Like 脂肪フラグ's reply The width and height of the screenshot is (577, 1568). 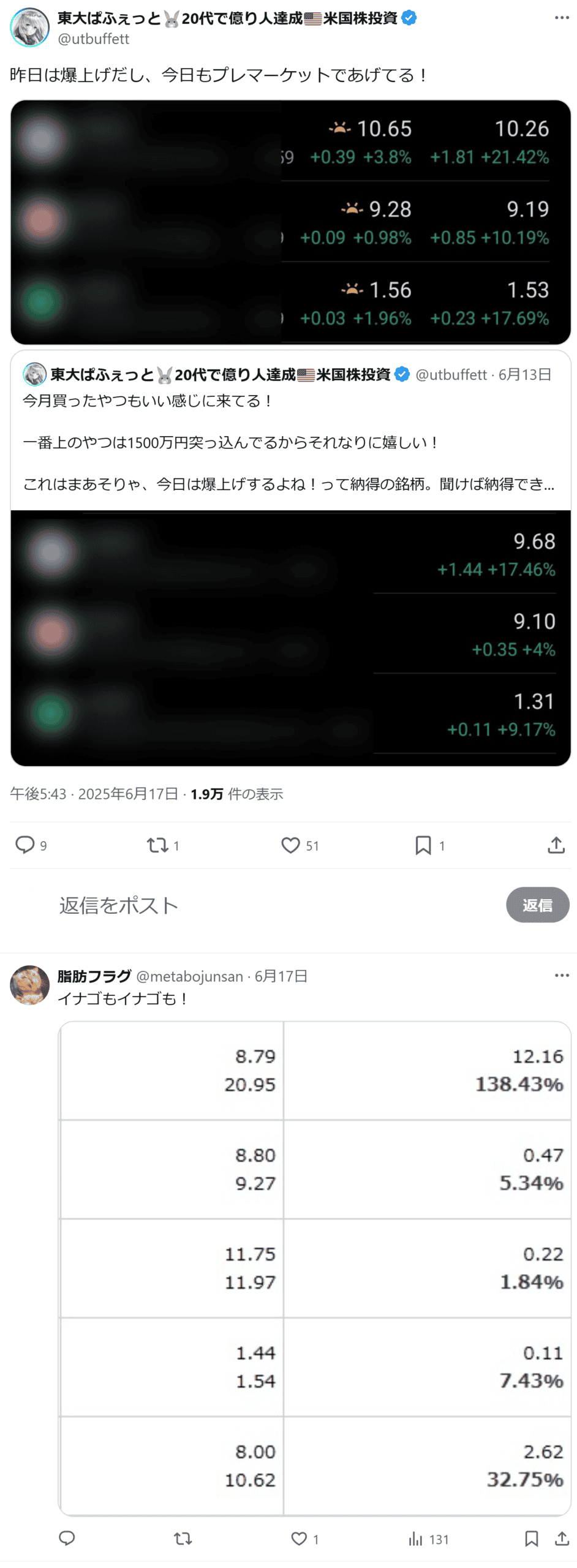pos(299,1538)
